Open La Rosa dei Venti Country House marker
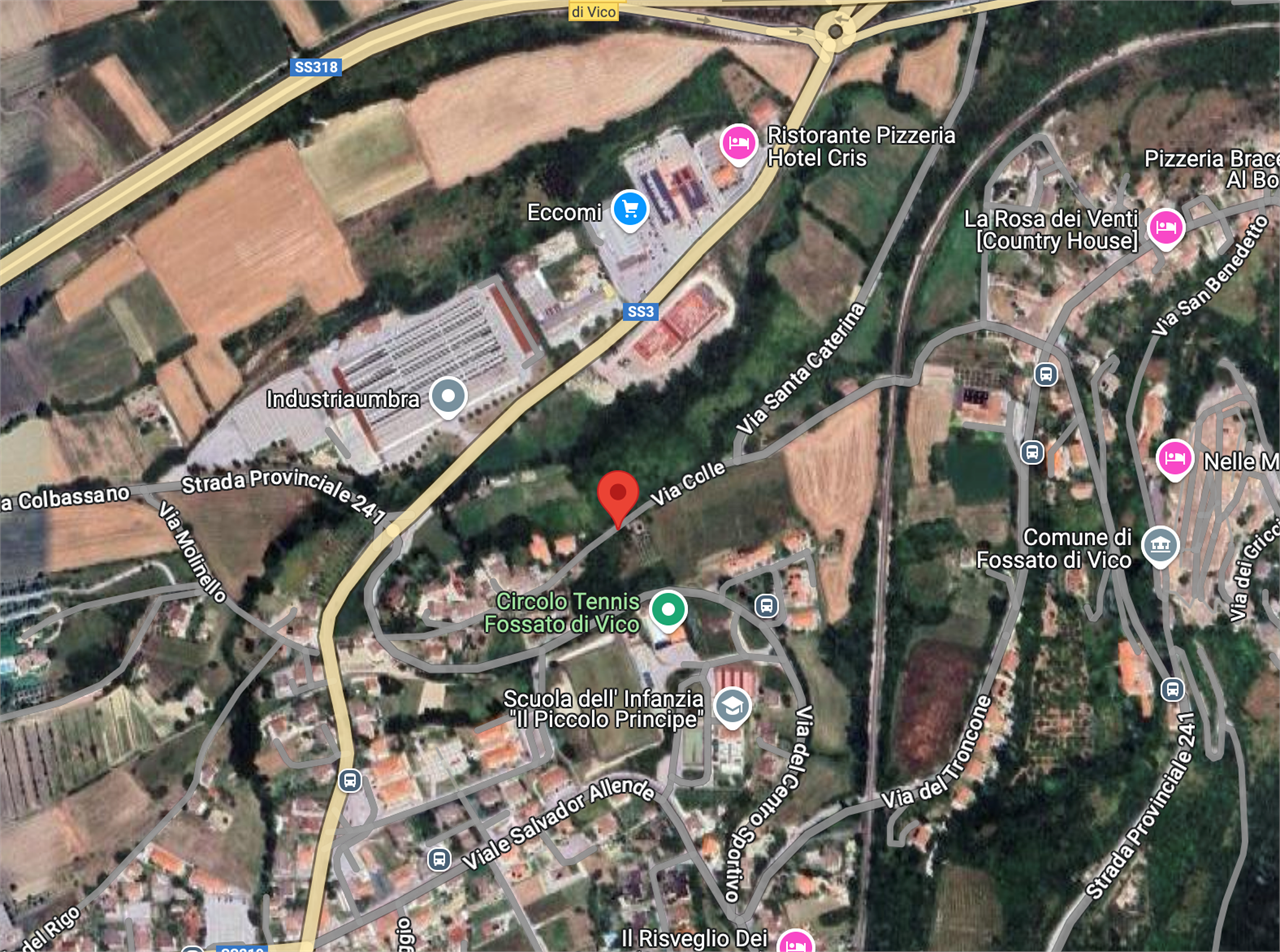Viewport: 1280px width, 952px height. click(1165, 226)
